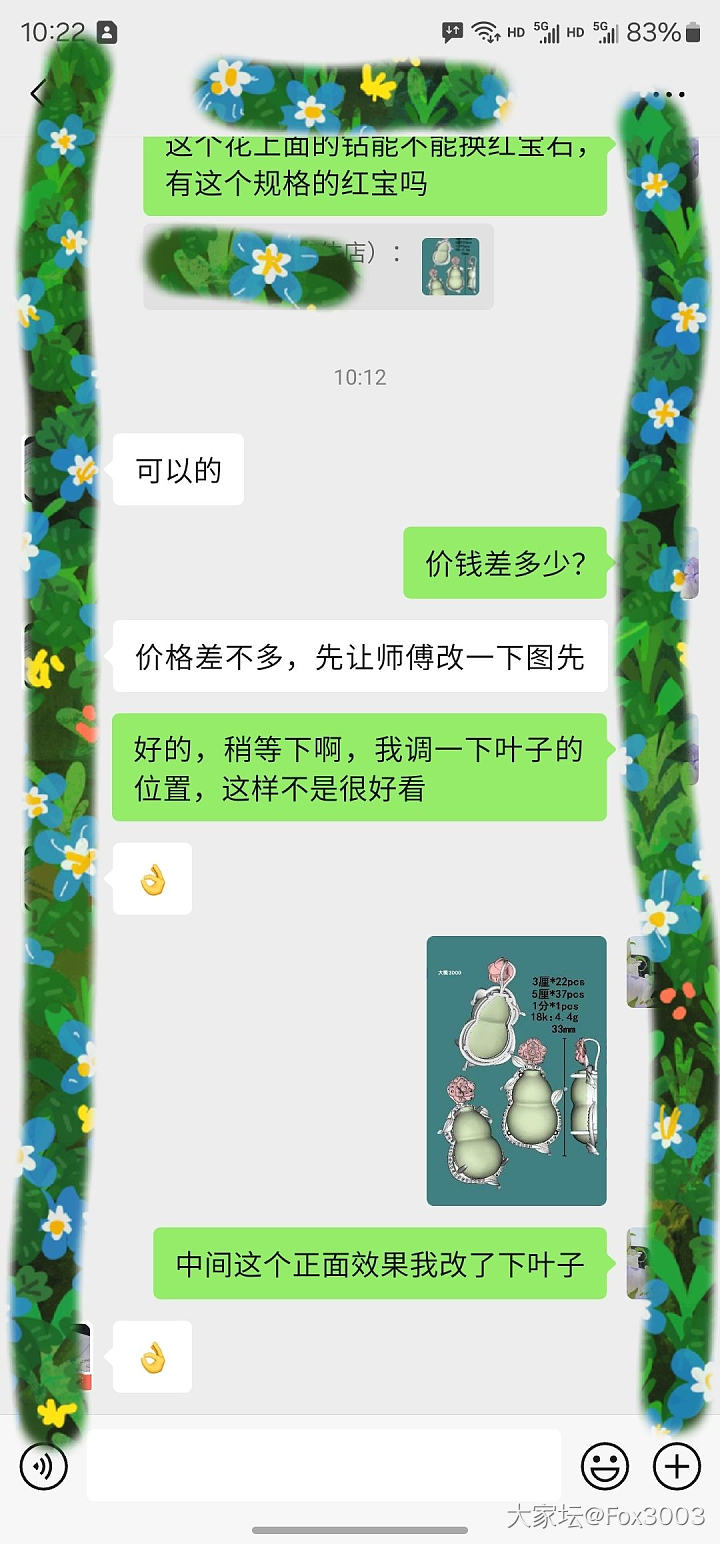720x1544 pixels.
Task: Open the quoted message's small gourd thumbnail
Action: pos(450,266)
